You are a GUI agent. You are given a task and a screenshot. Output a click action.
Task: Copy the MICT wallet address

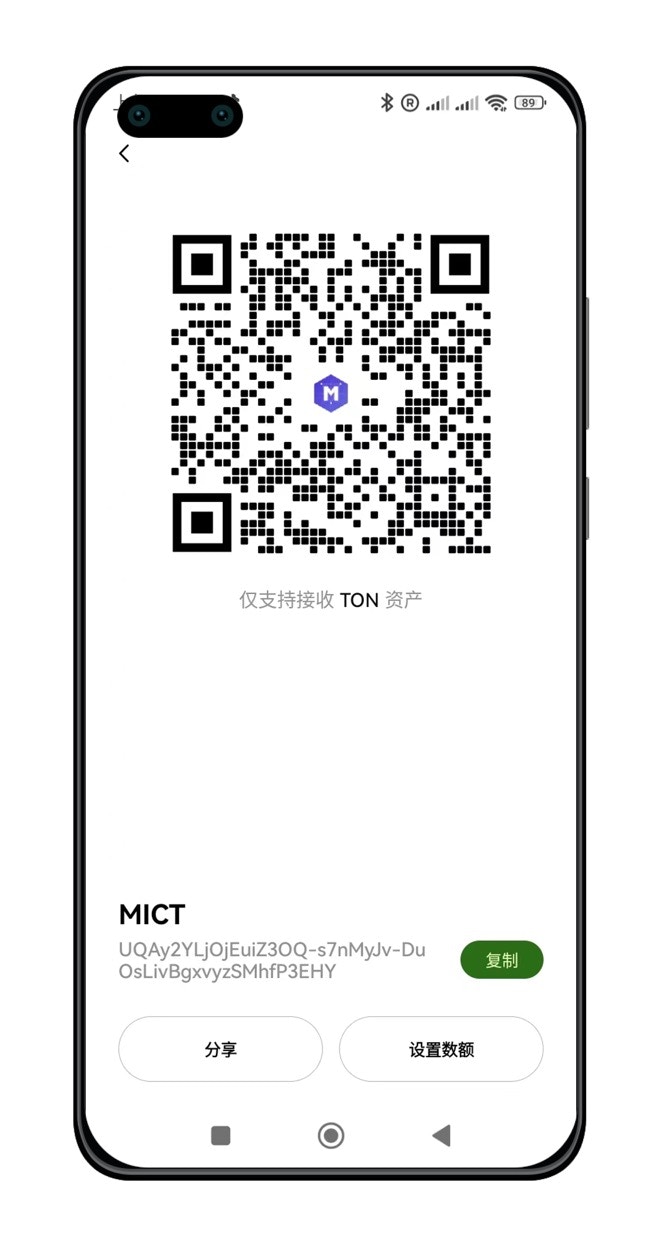click(501, 960)
